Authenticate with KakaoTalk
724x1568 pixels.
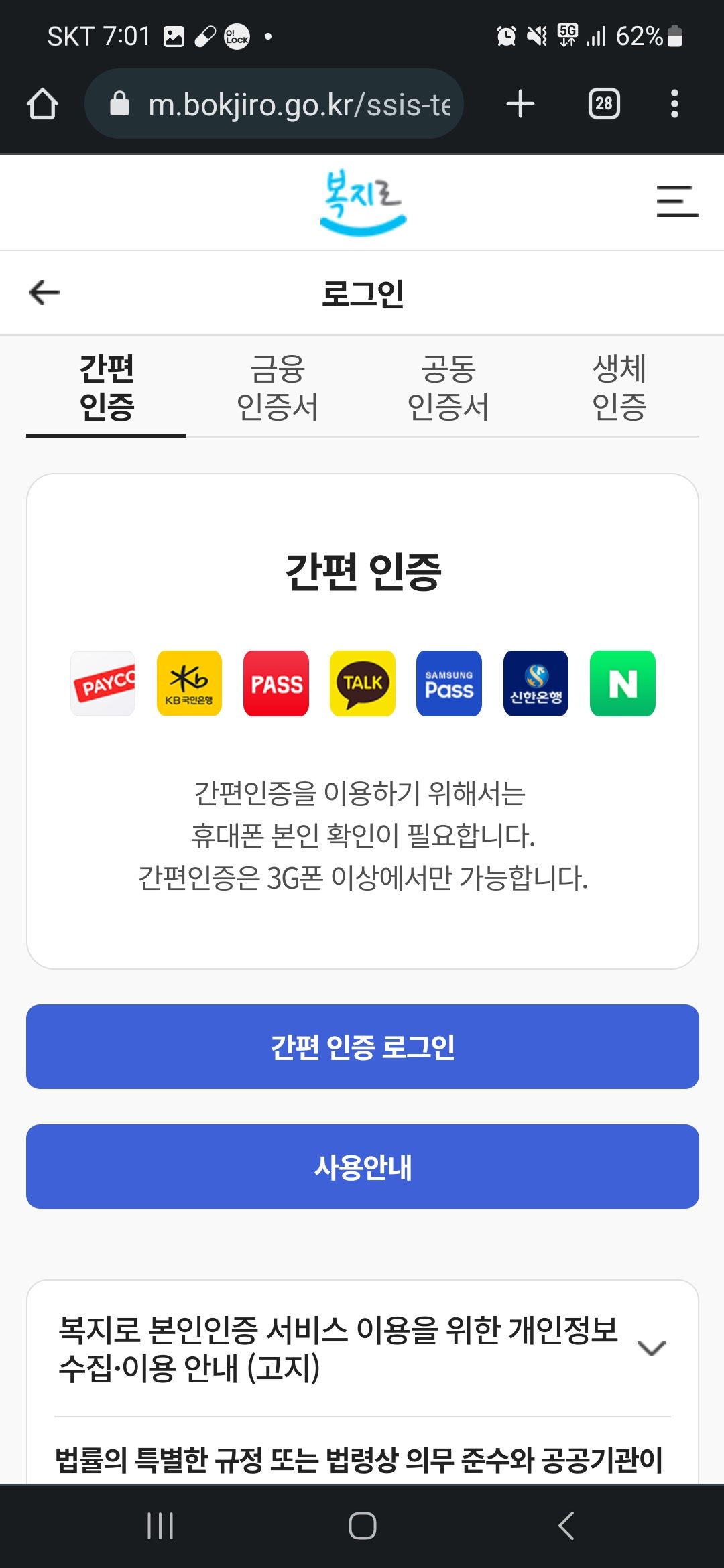point(362,683)
